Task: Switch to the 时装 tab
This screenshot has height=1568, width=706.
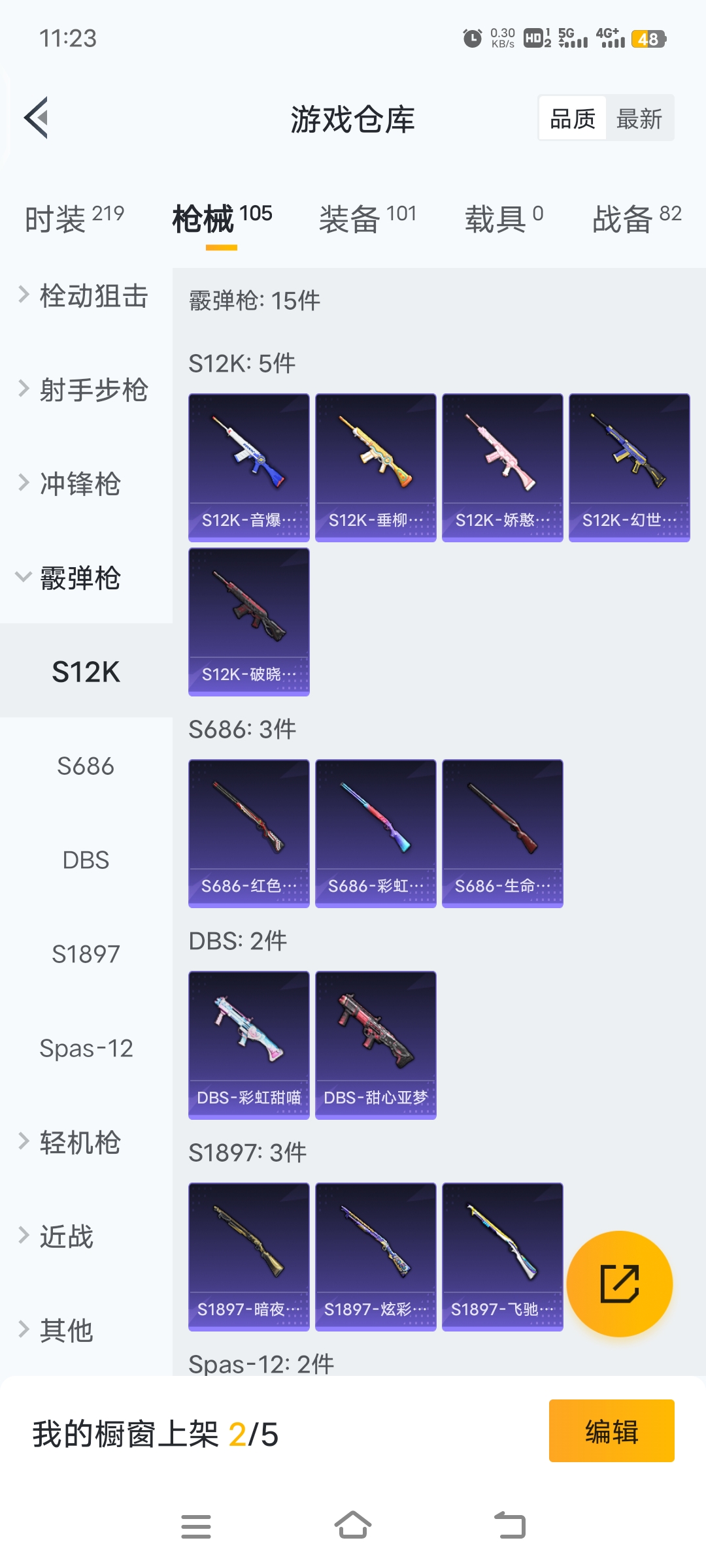Action: tap(74, 218)
